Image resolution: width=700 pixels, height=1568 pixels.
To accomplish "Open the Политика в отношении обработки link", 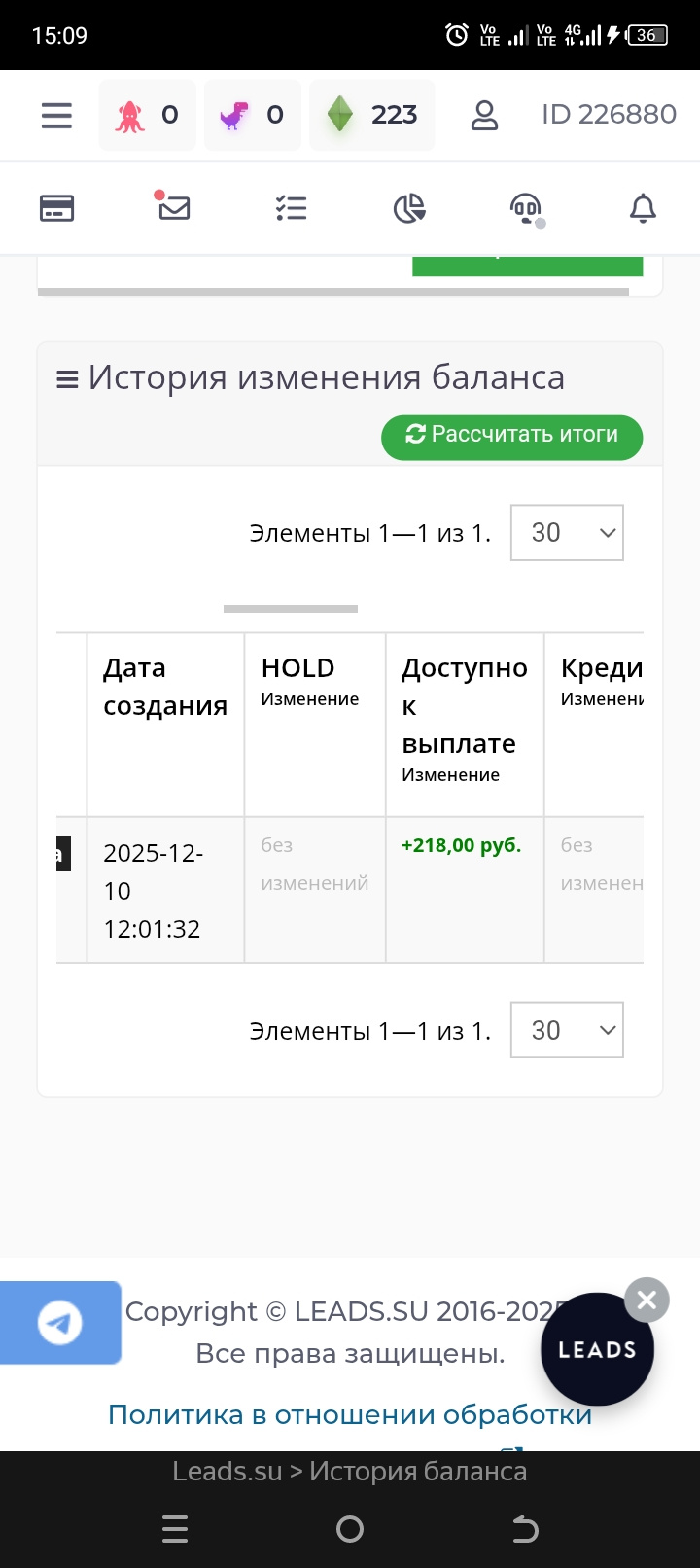I will pos(350,1414).
